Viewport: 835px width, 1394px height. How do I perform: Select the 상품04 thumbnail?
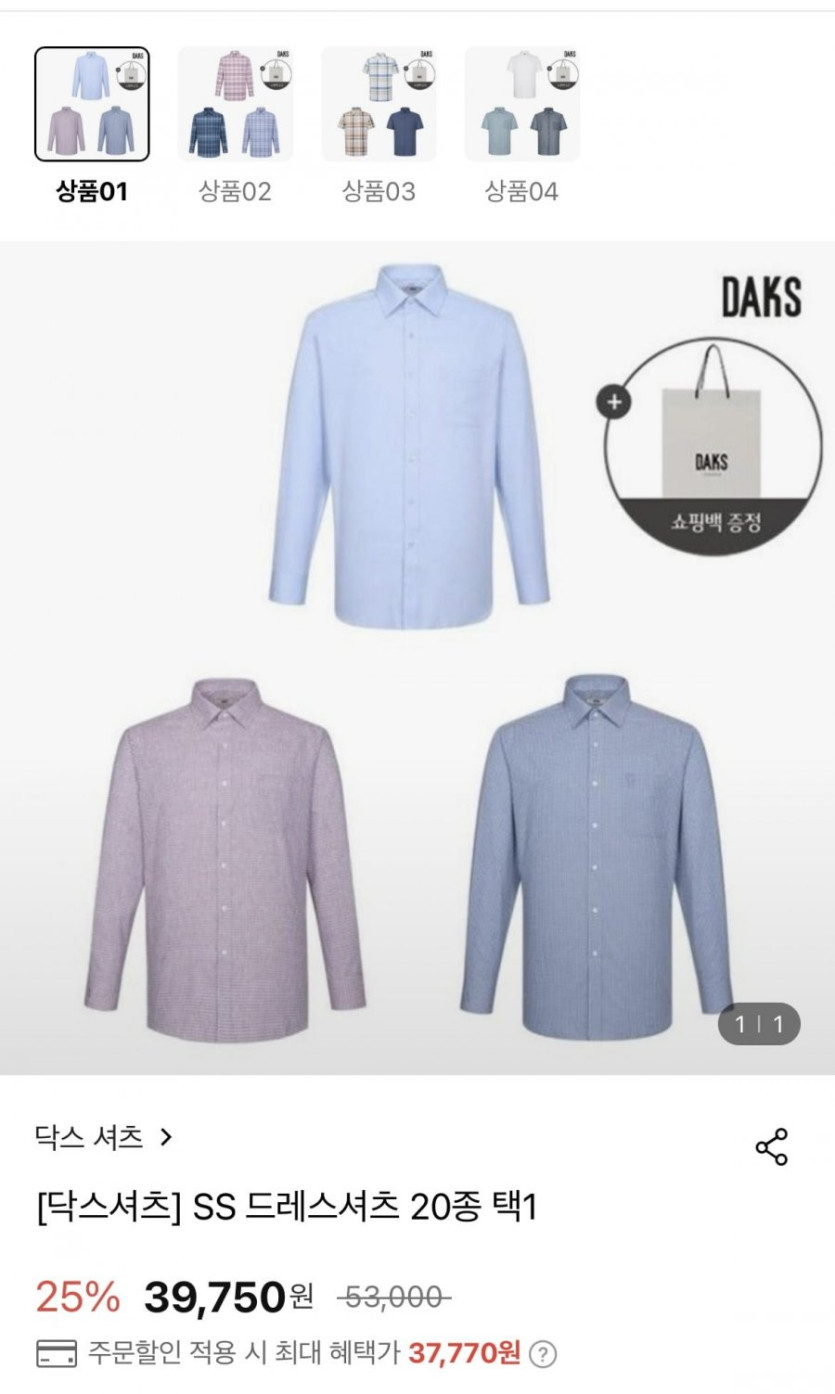tap(521, 104)
